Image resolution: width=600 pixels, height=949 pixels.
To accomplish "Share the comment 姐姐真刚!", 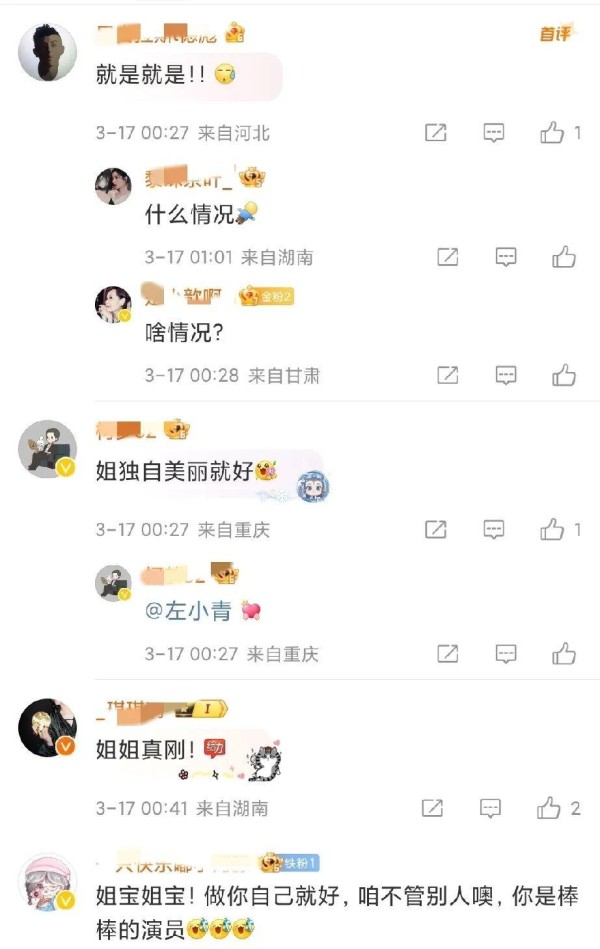I will click(x=434, y=807).
